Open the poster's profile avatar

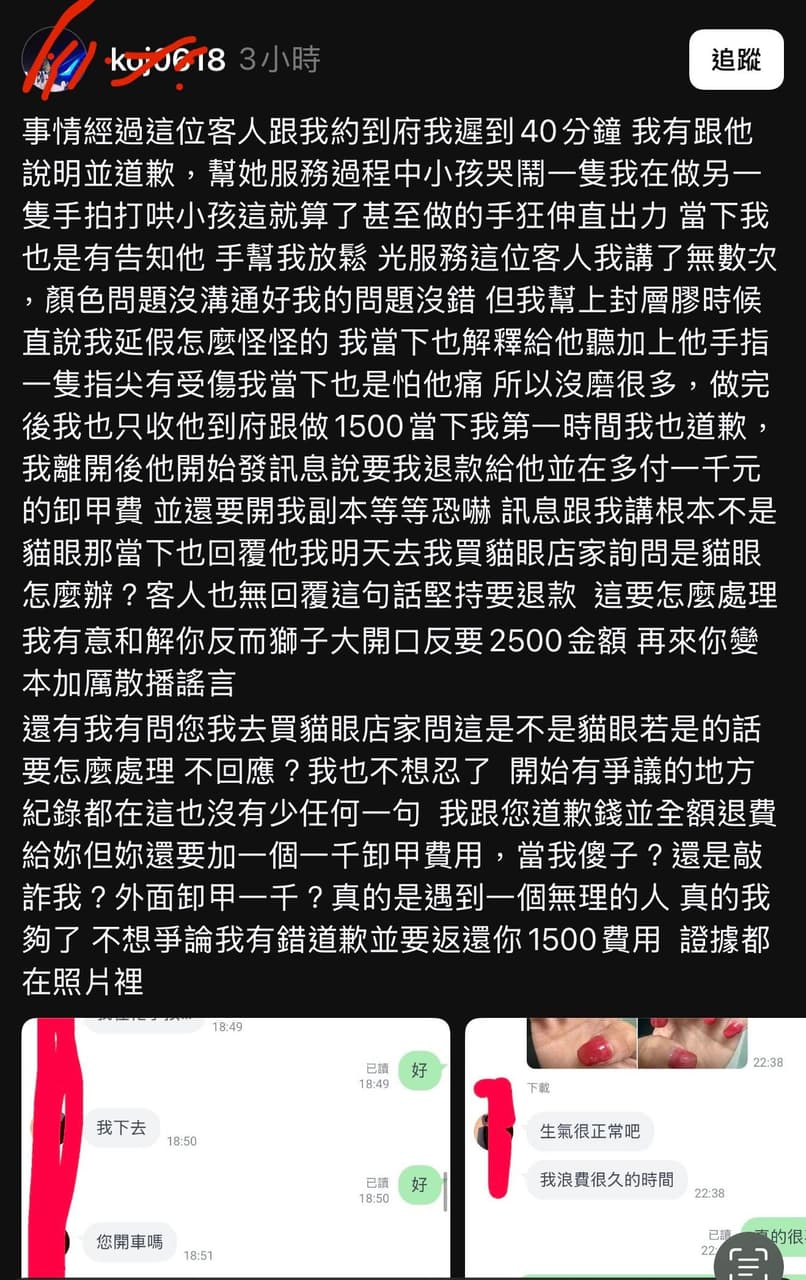[53, 60]
